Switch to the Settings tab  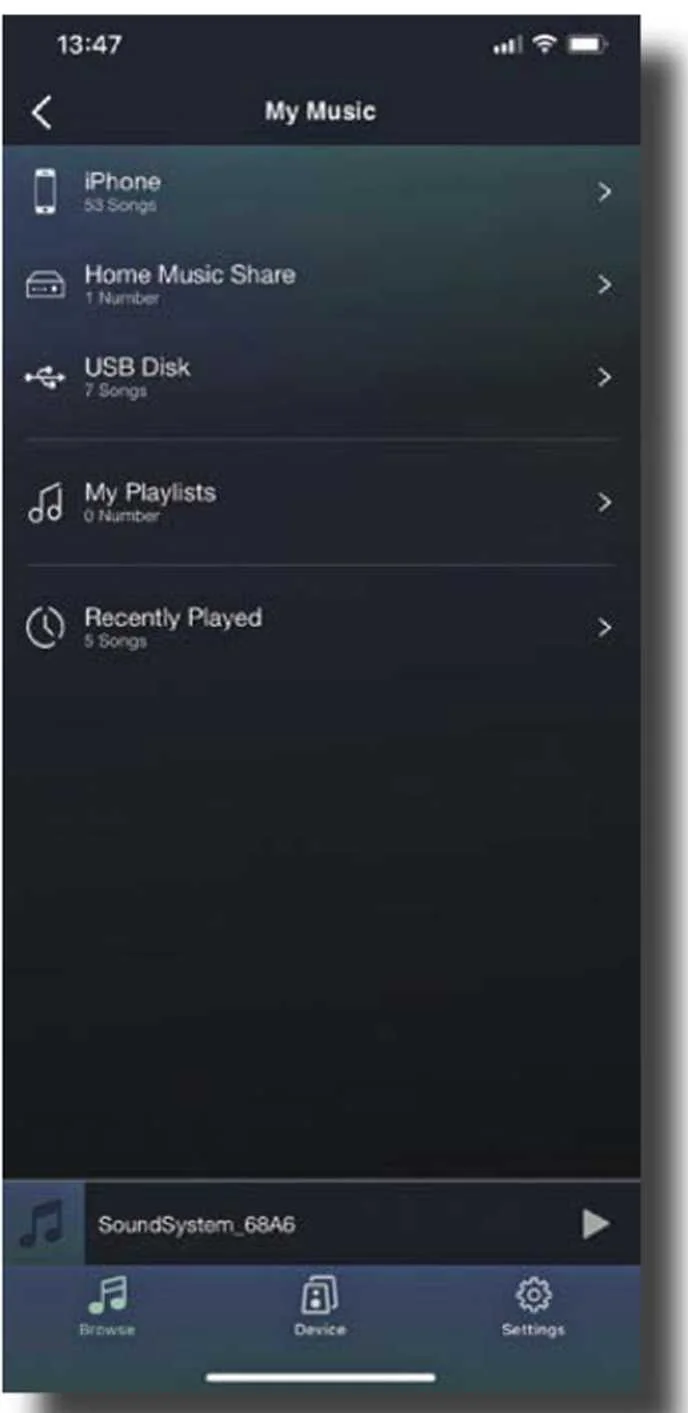point(533,1308)
